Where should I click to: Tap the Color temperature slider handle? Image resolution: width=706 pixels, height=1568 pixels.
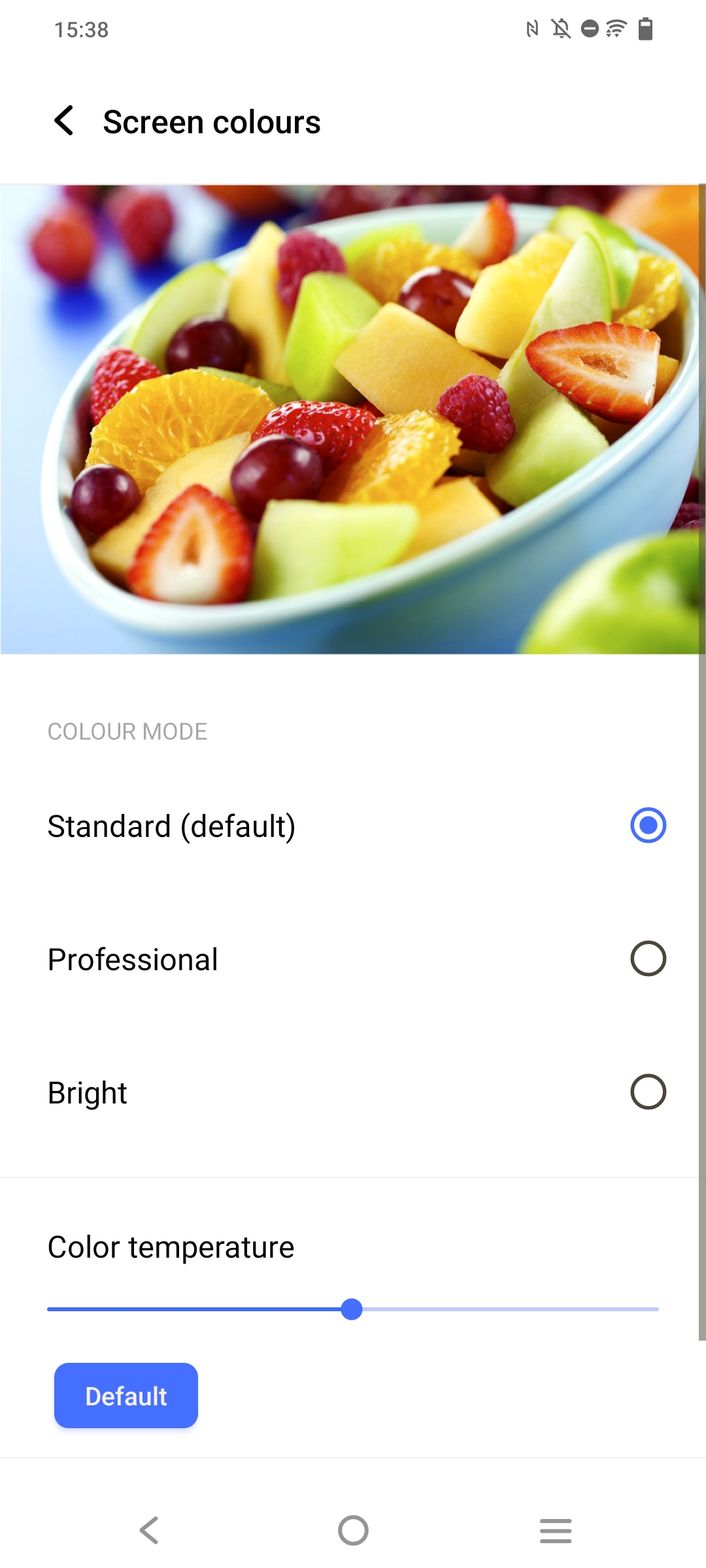[x=352, y=1309]
